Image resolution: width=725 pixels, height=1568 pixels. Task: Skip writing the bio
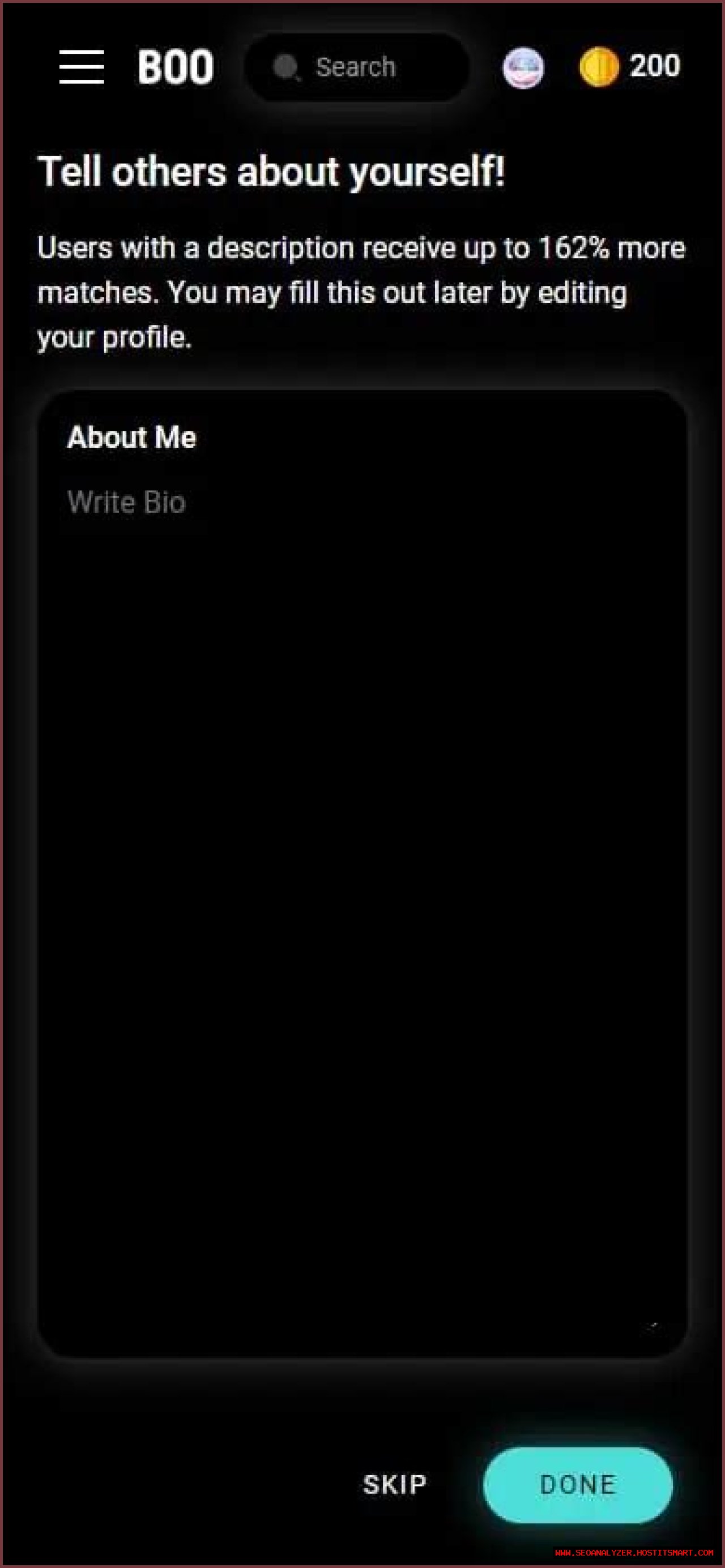coord(395,1485)
